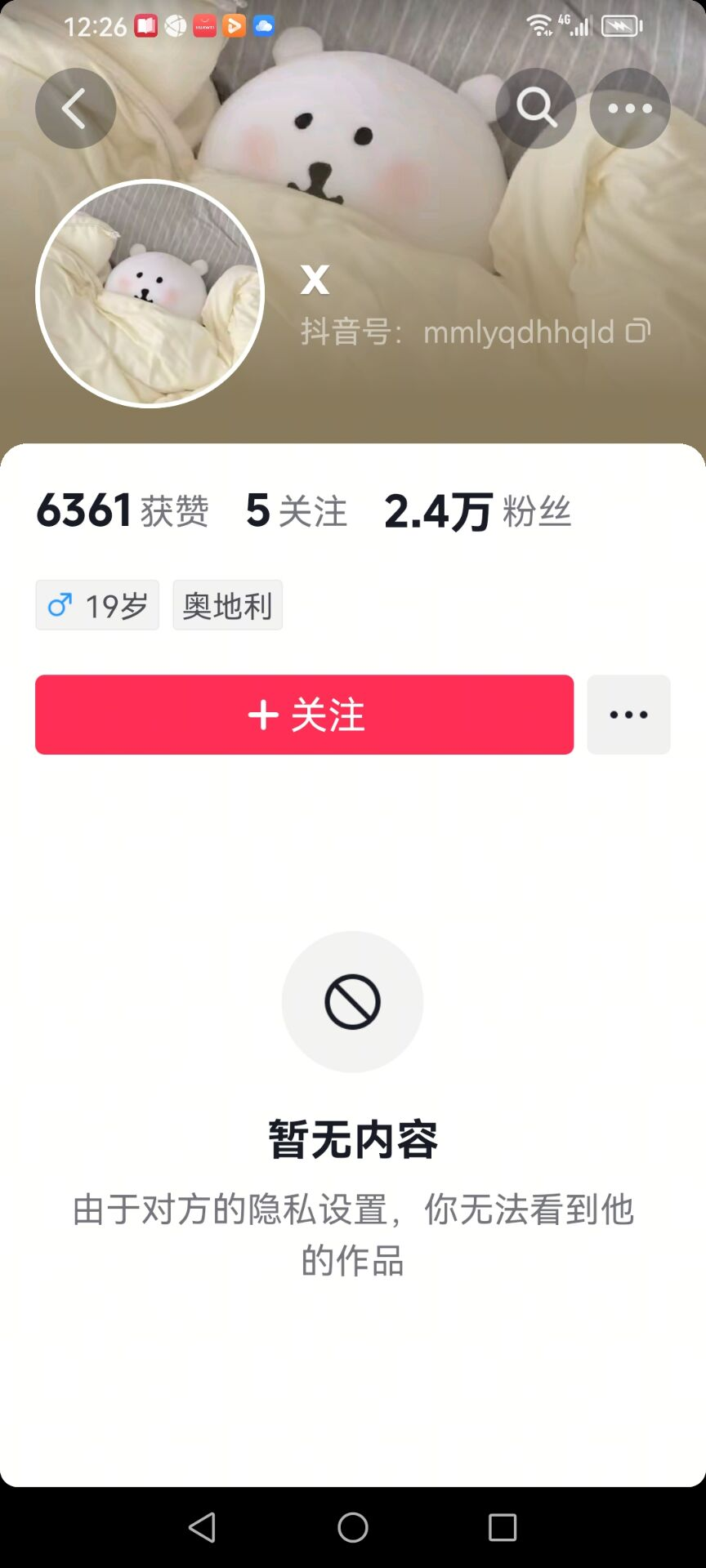
Task: Tap the system home button
Action: click(353, 1527)
